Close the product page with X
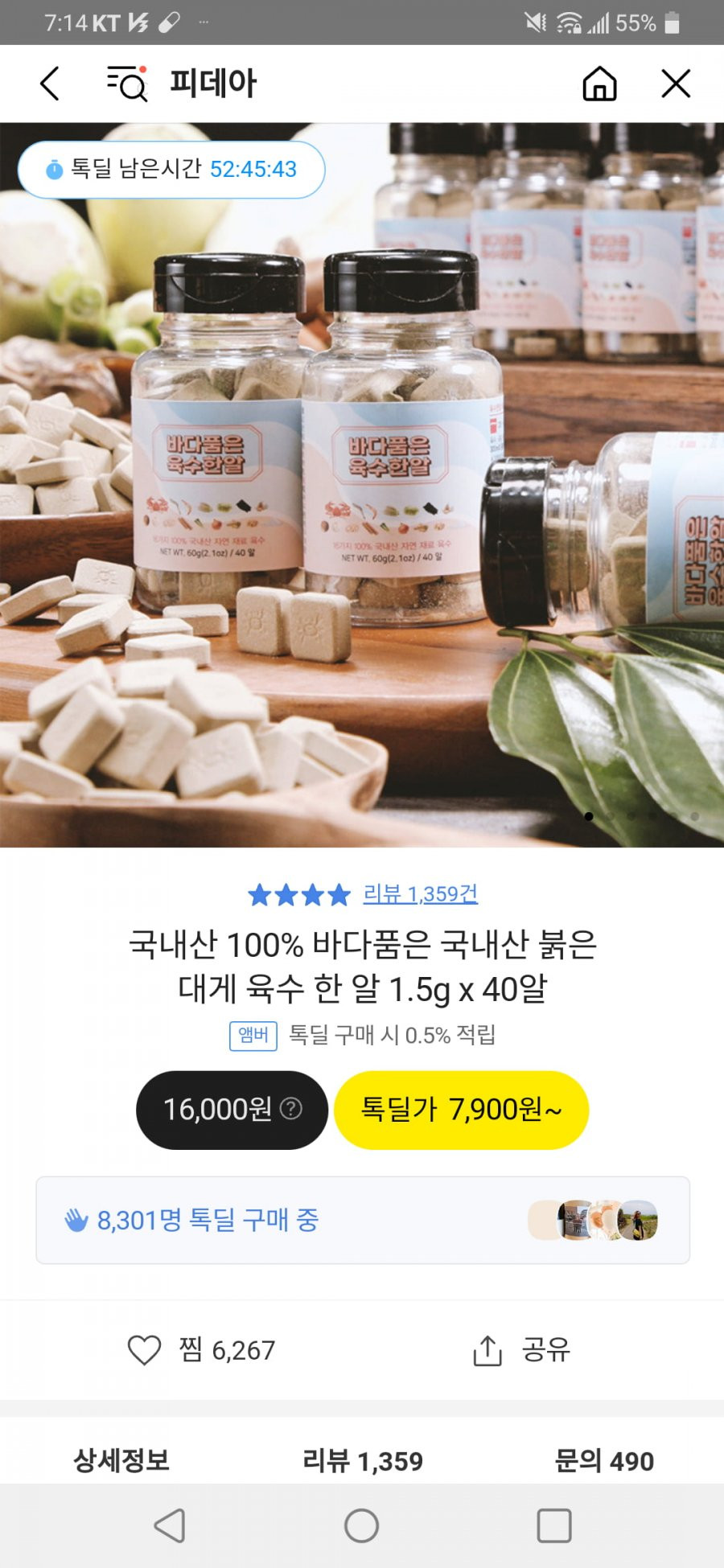 coord(676,84)
